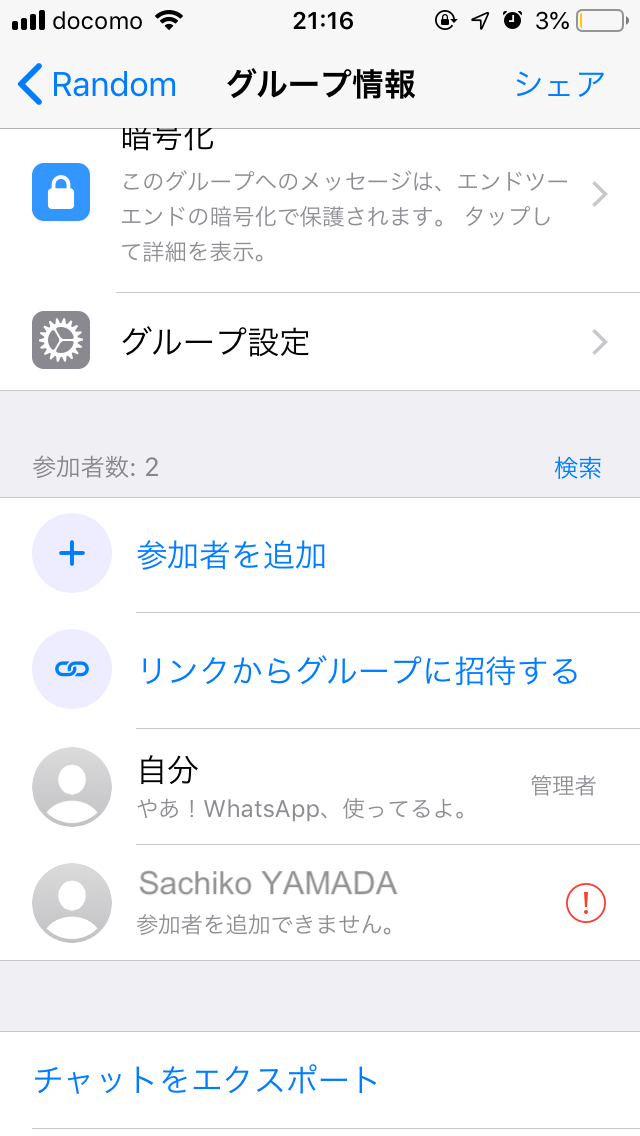Screen dimensions: 640x1136
Task: Tap シェア in the top bar
Action: 559,84
